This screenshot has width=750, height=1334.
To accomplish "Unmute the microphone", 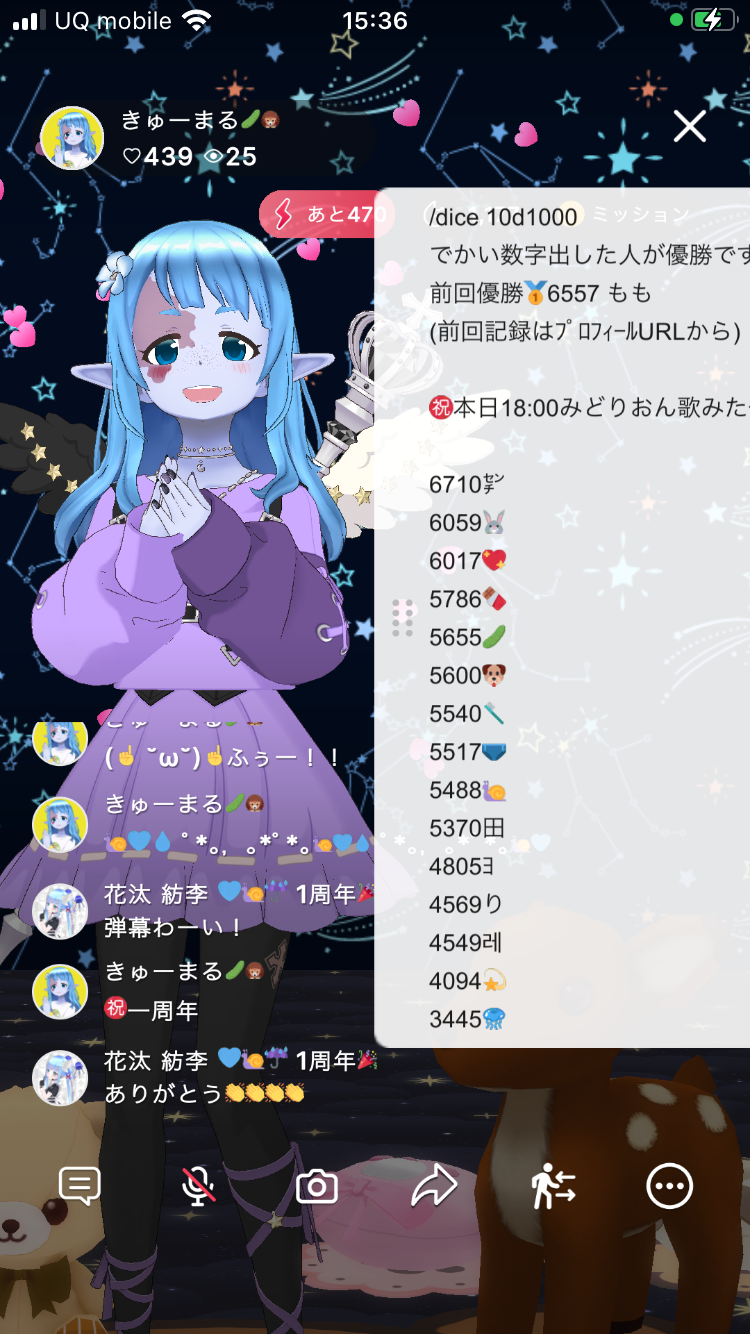I will (x=198, y=1186).
